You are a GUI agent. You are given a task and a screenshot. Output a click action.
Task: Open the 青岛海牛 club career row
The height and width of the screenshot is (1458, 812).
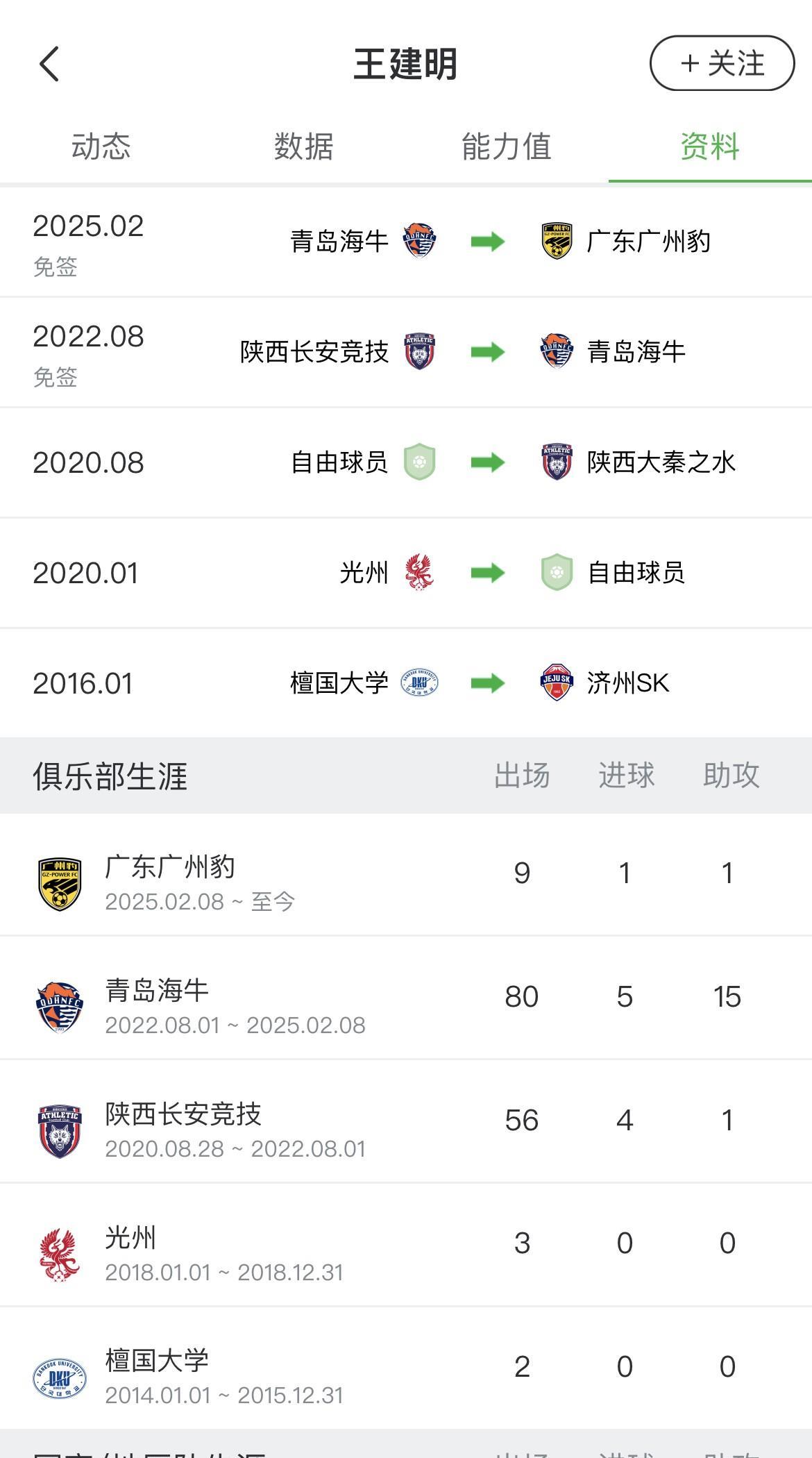pos(406,998)
